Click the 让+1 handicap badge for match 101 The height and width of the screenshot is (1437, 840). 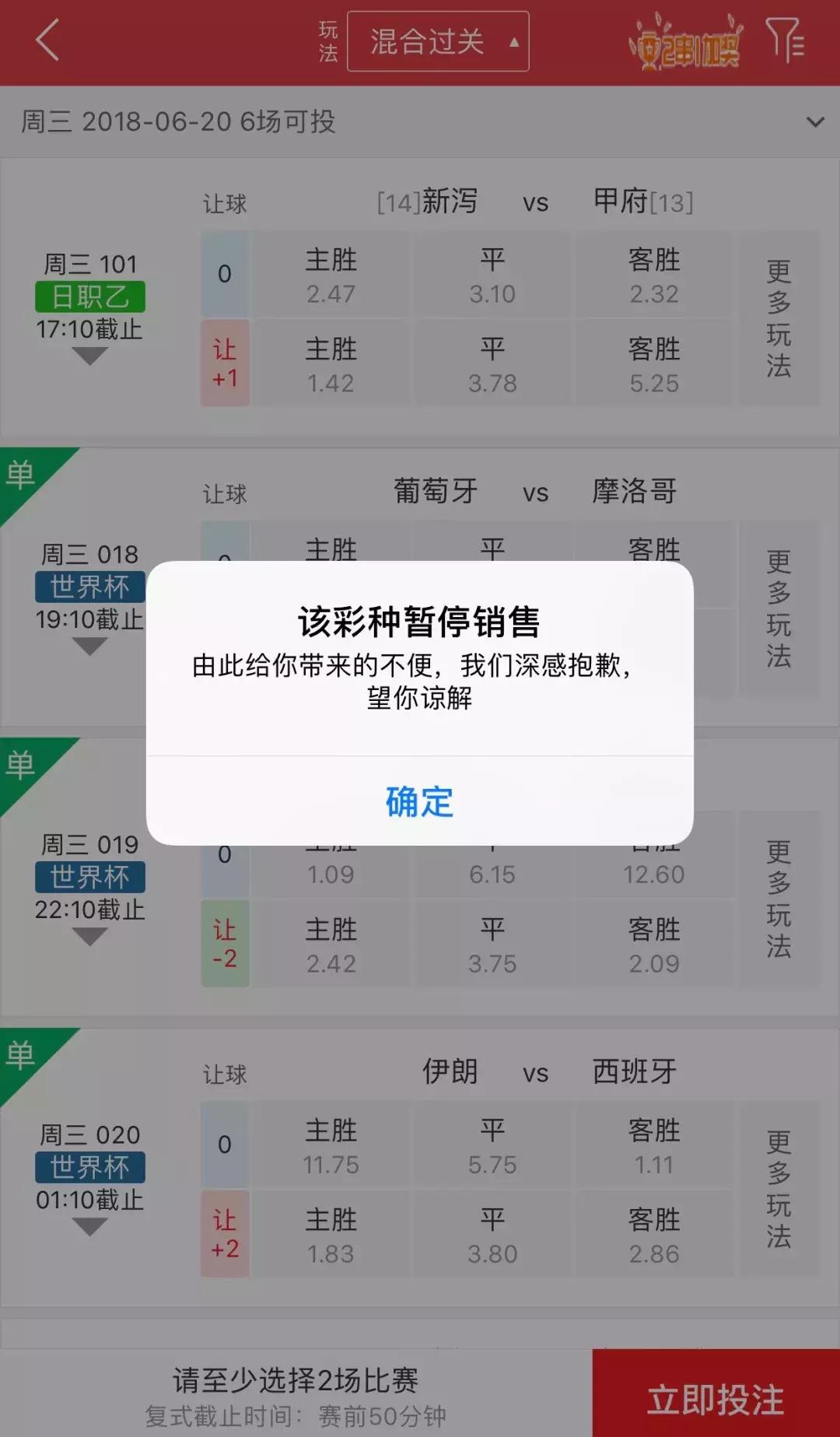click(x=224, y=363)
